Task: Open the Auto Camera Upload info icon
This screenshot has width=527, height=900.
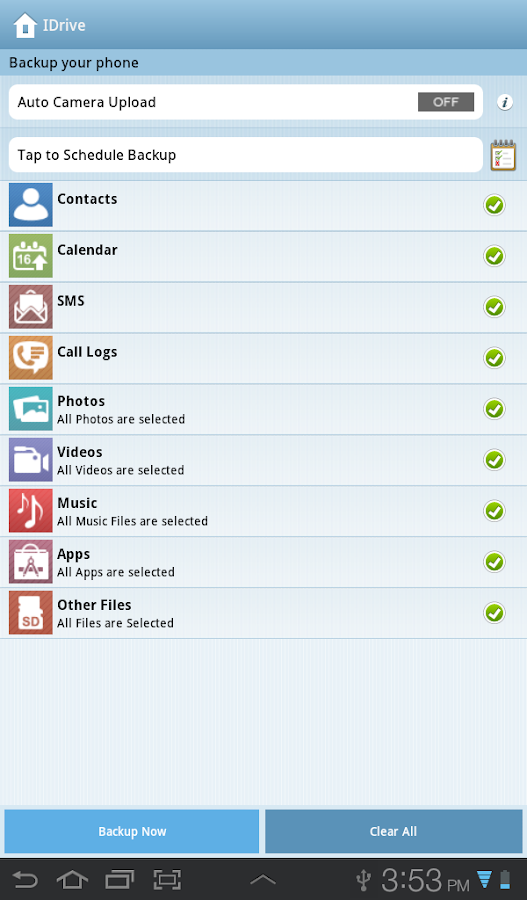Action: pyautogui.click(x=505, y=103)
